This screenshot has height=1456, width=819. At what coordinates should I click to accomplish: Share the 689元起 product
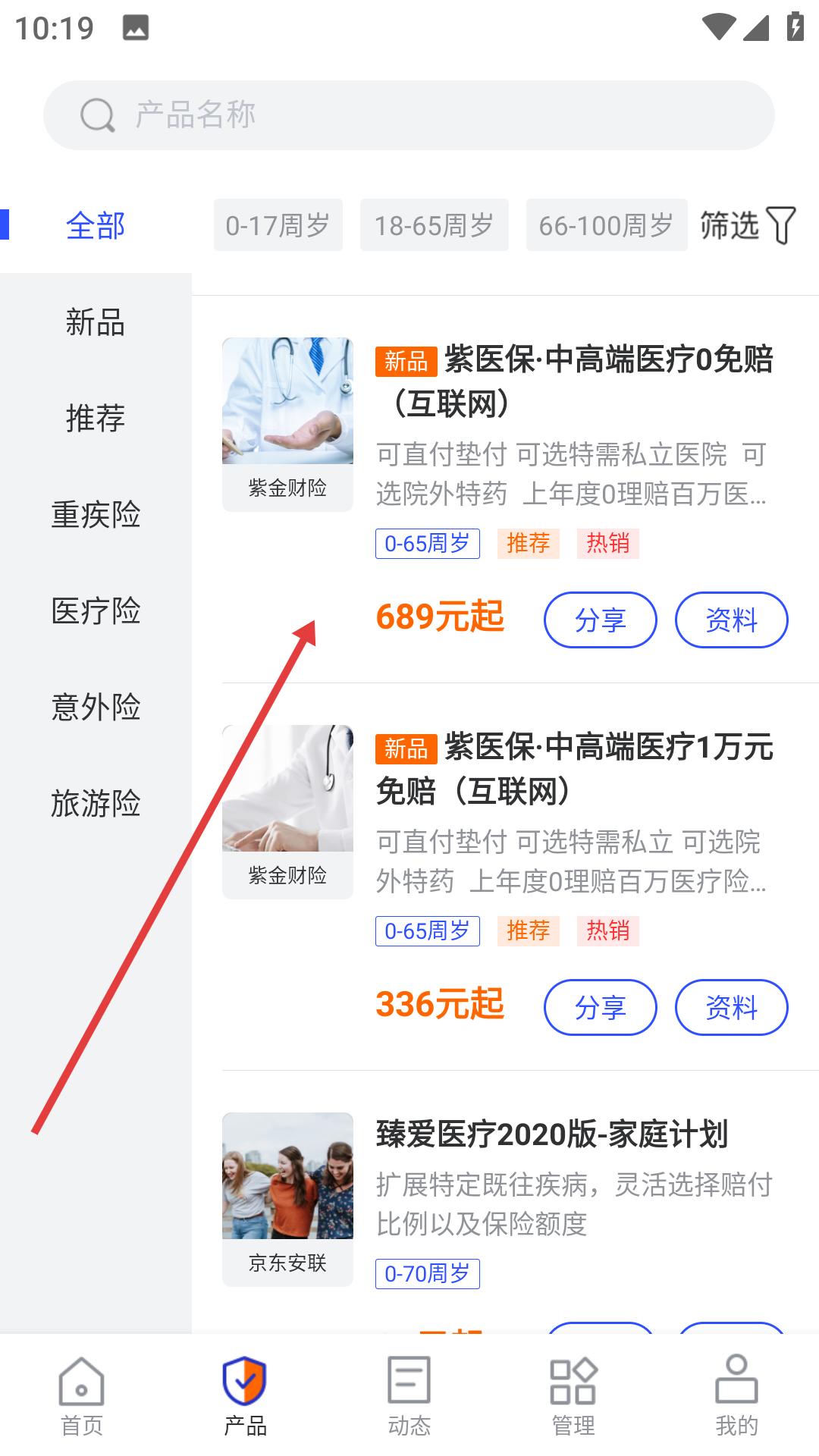(x=600, y=620)
